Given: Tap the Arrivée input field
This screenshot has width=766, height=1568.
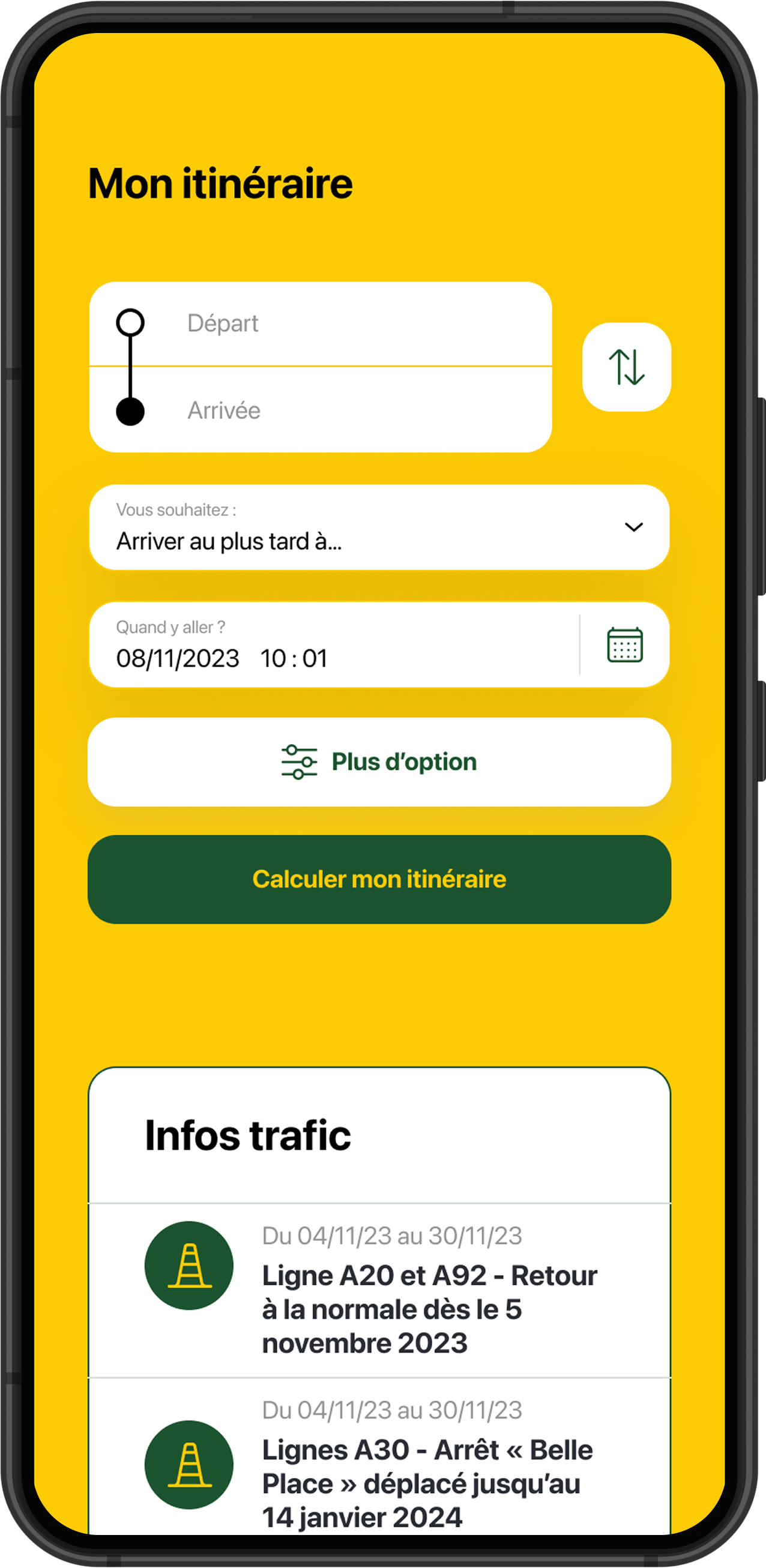Looking at the screenshot, I should (341, 410).
